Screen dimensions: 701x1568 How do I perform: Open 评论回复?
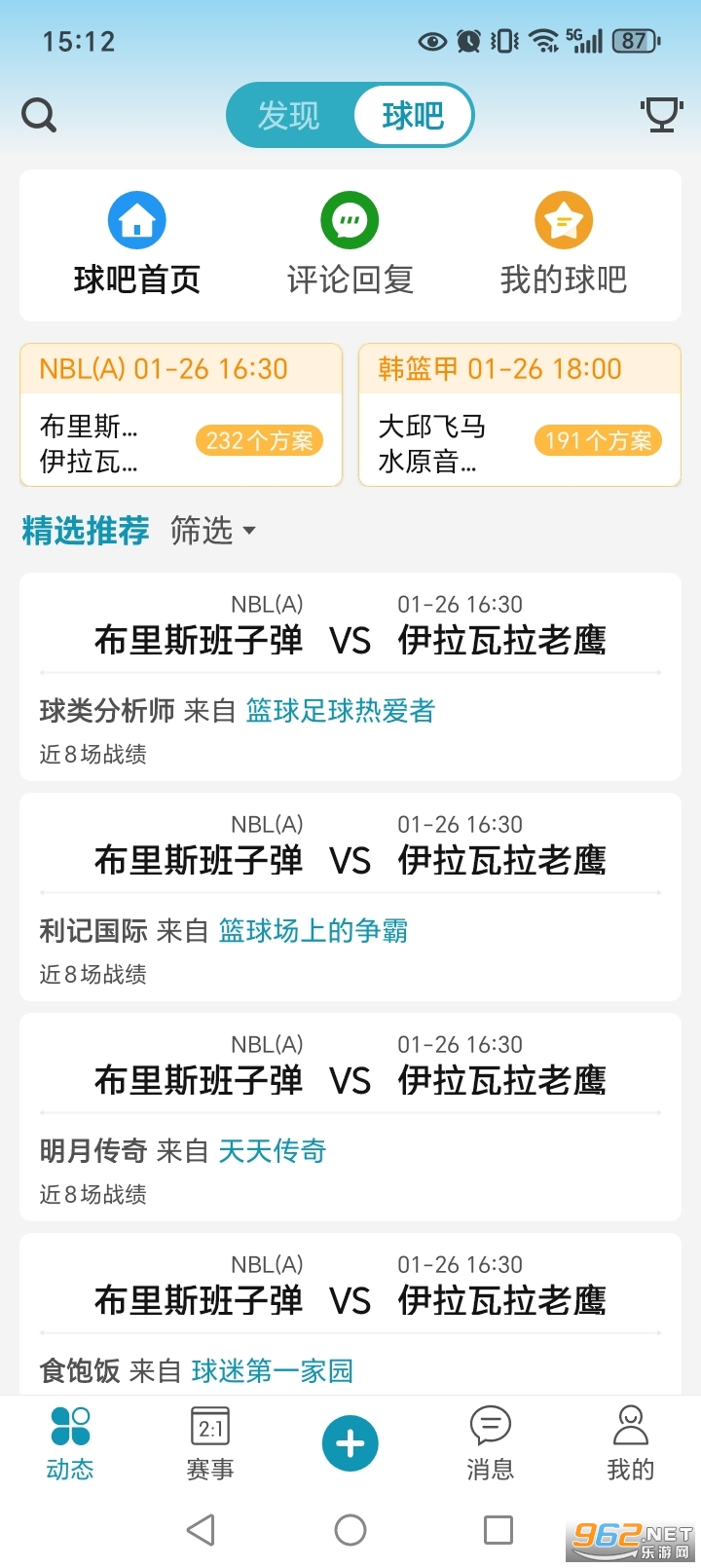(x=350, y=243)
